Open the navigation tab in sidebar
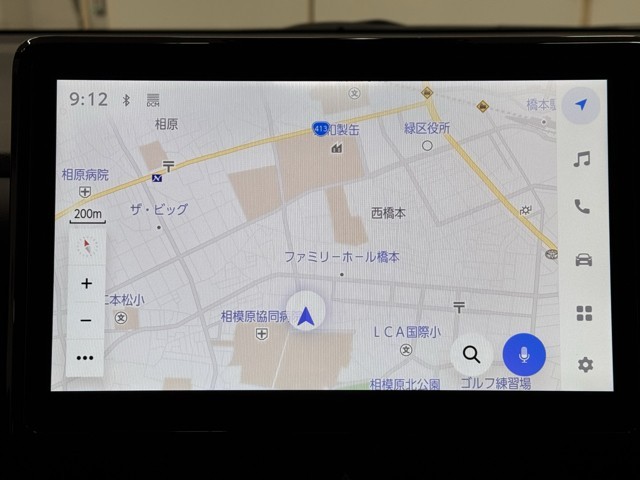 (581, 105)
